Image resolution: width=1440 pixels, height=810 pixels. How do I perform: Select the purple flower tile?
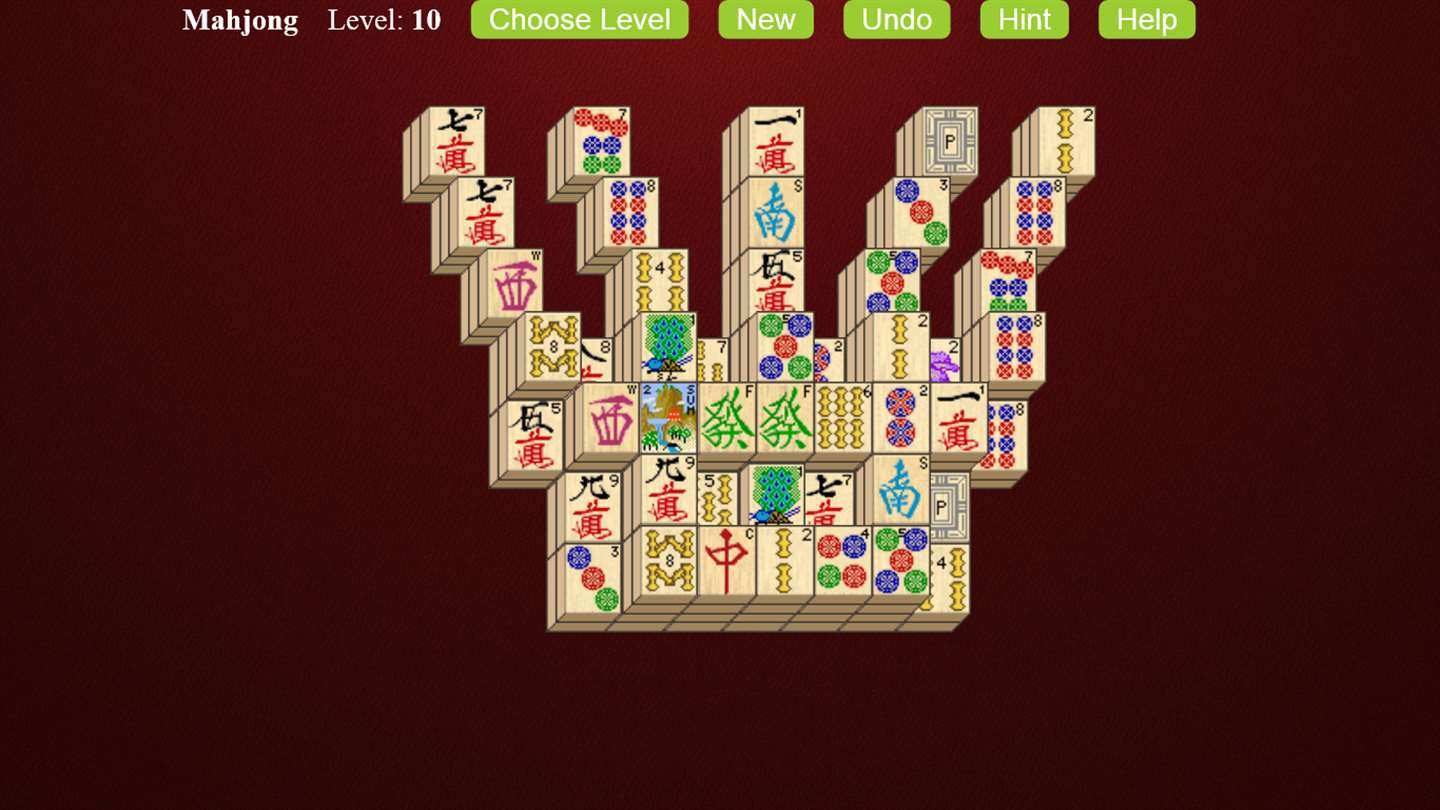click(946, 361)
